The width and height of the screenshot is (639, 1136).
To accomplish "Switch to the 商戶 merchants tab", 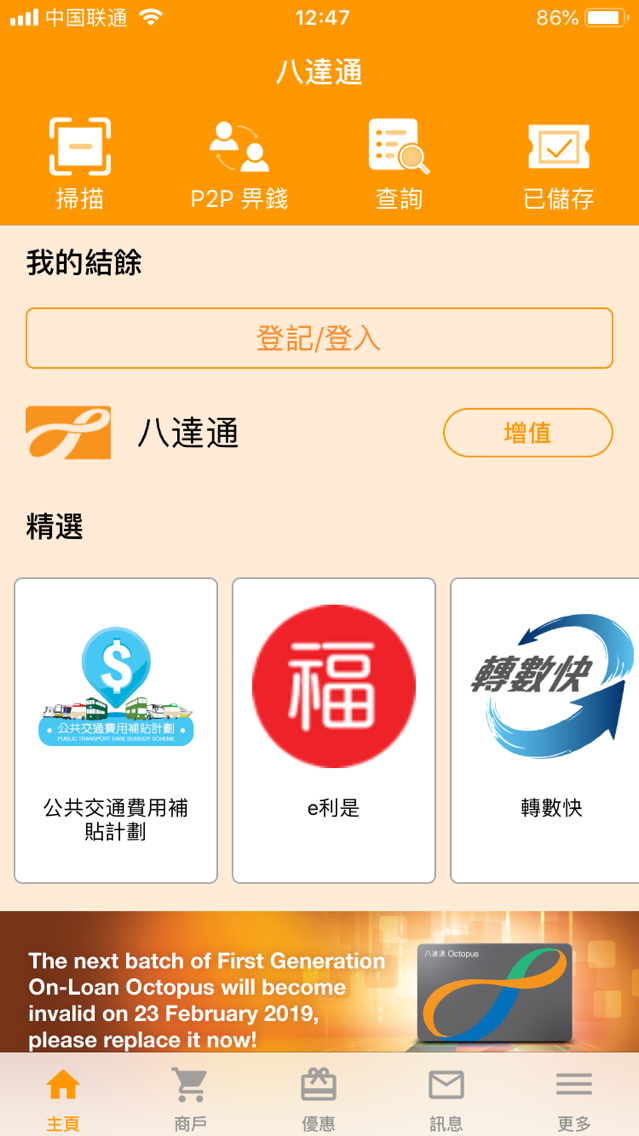I will coord(190,1098).
